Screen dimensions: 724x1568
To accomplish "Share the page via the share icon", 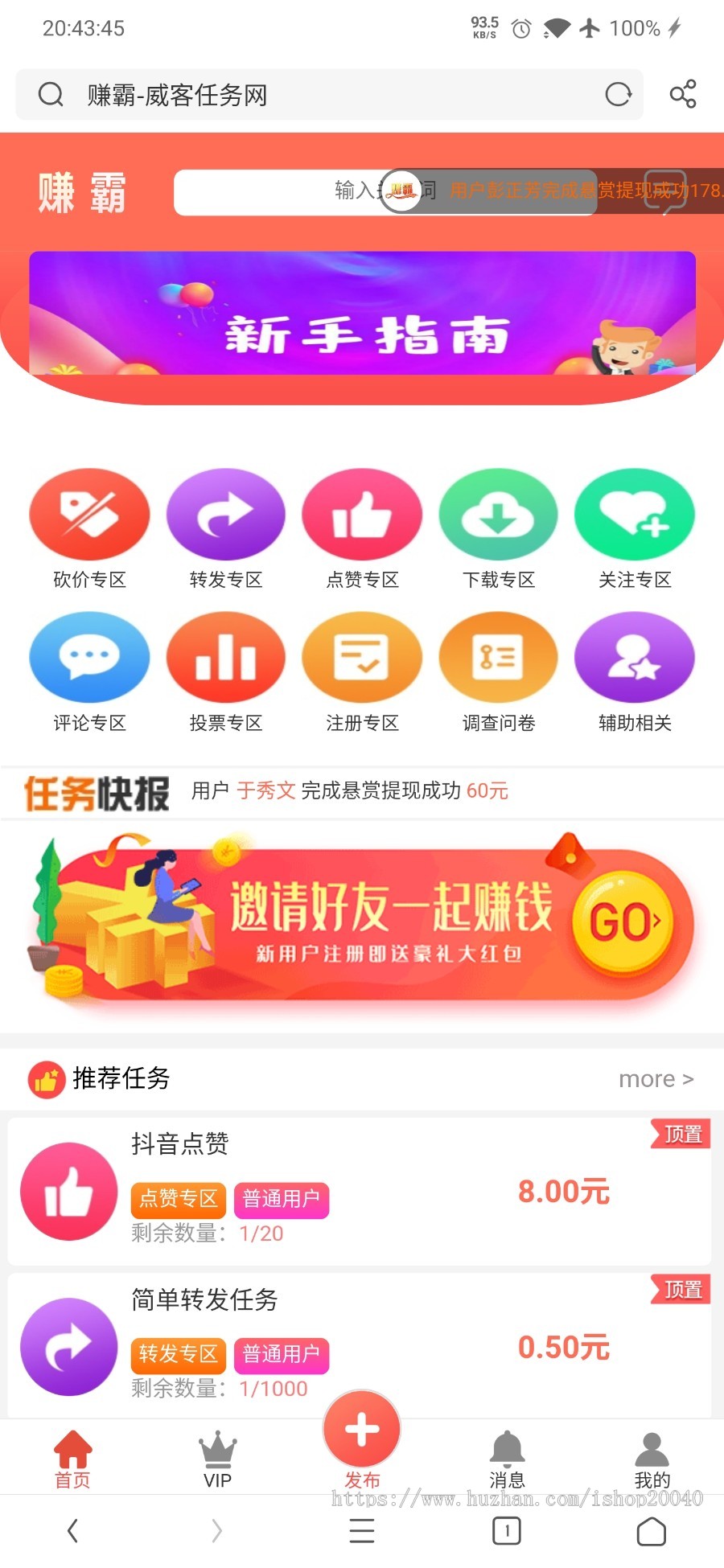I will [683, 94].
